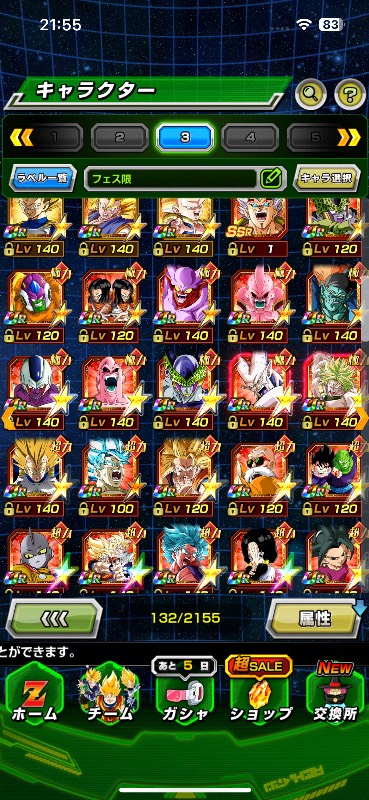Open the question mark help icon

(350, 94)
